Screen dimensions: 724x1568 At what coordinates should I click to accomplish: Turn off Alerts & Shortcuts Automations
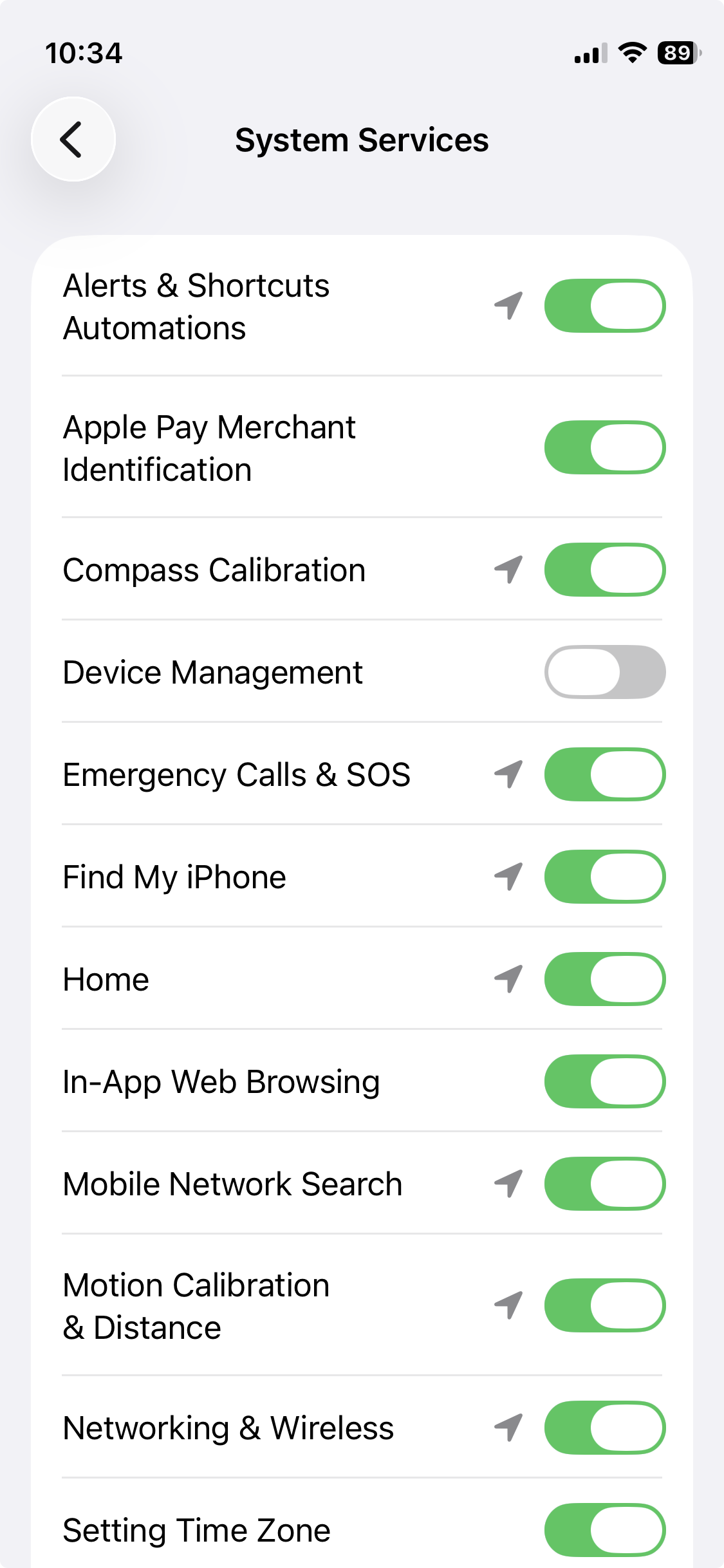point(604,306)
